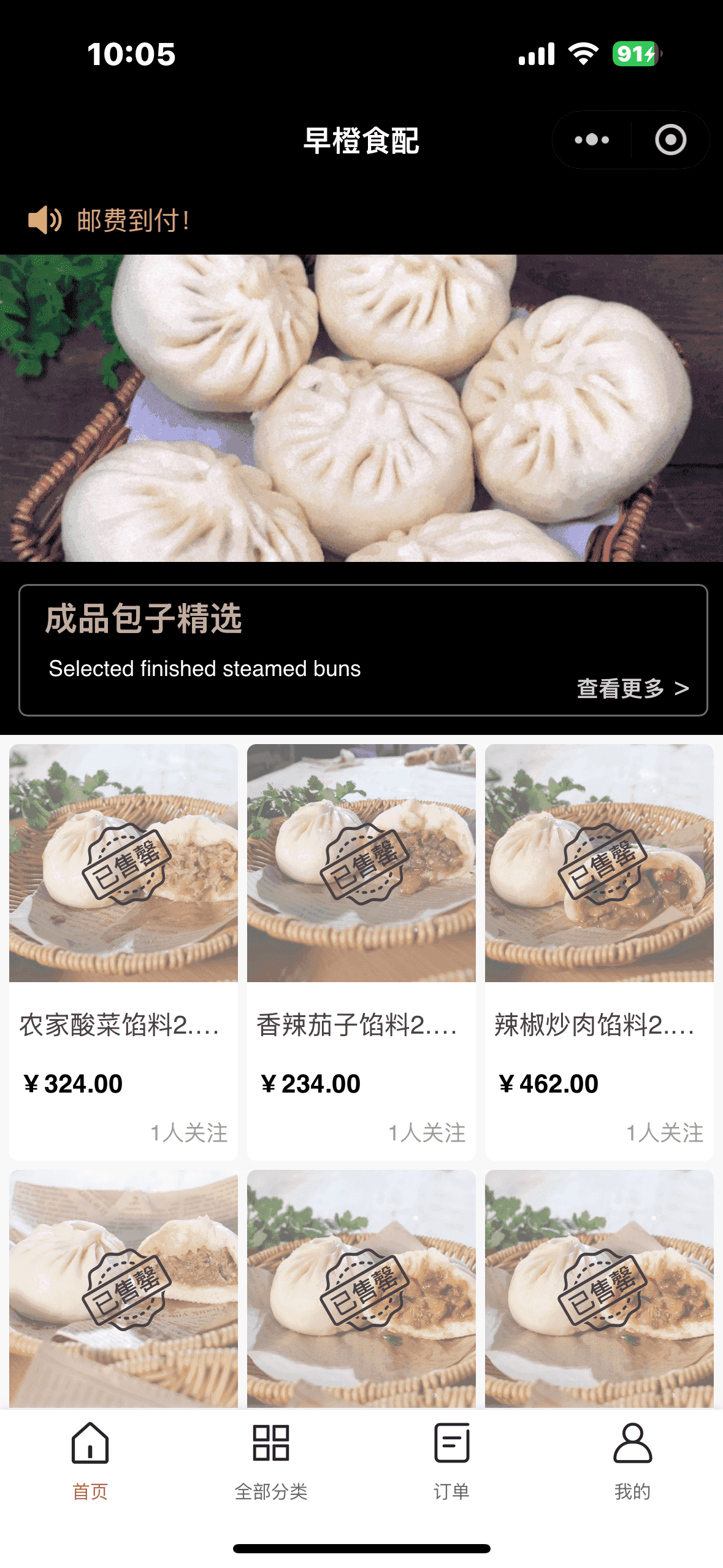Open the 邮费到付 announcement notice
The width and height of the screenshot is (723, 1568).
click(x=132, y=220)
